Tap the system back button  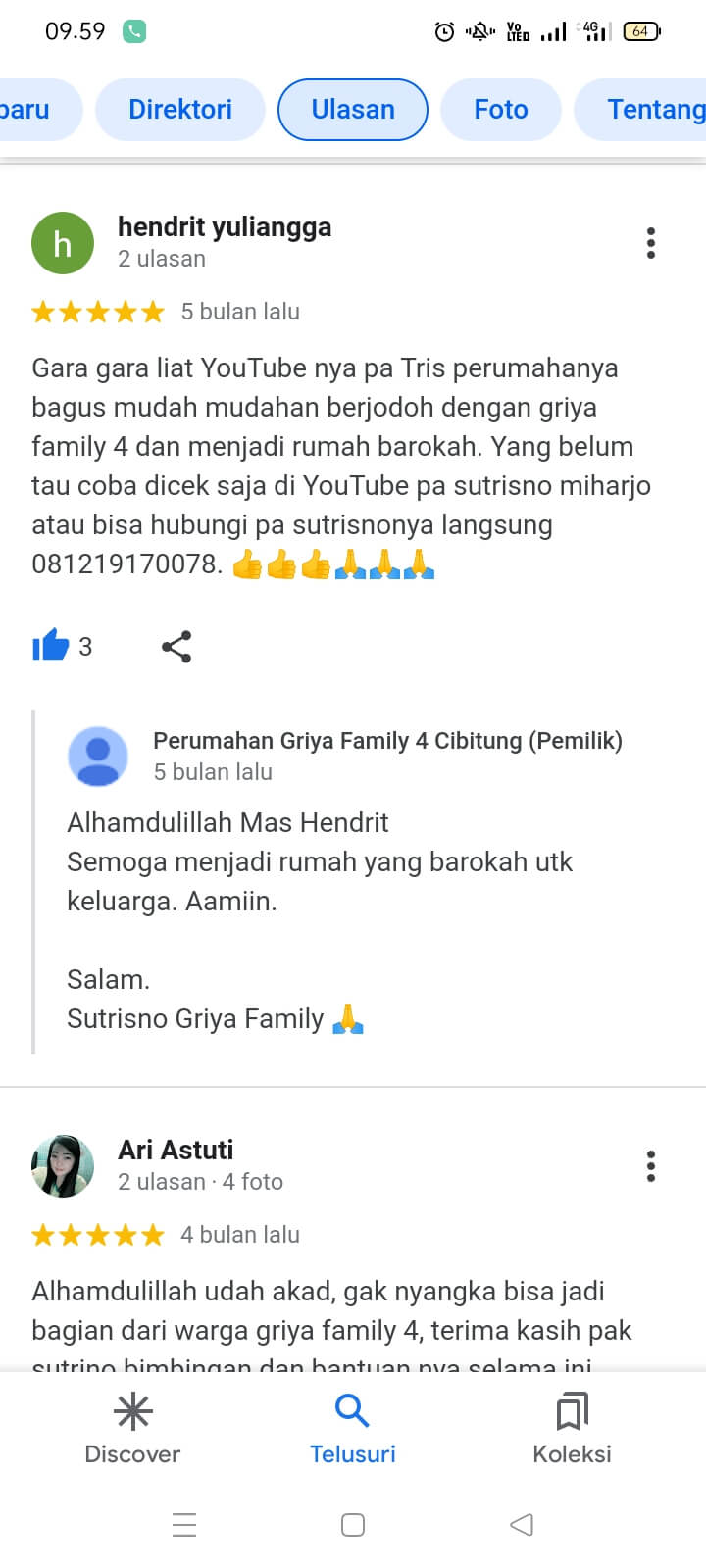click(x=522, y=1525)
